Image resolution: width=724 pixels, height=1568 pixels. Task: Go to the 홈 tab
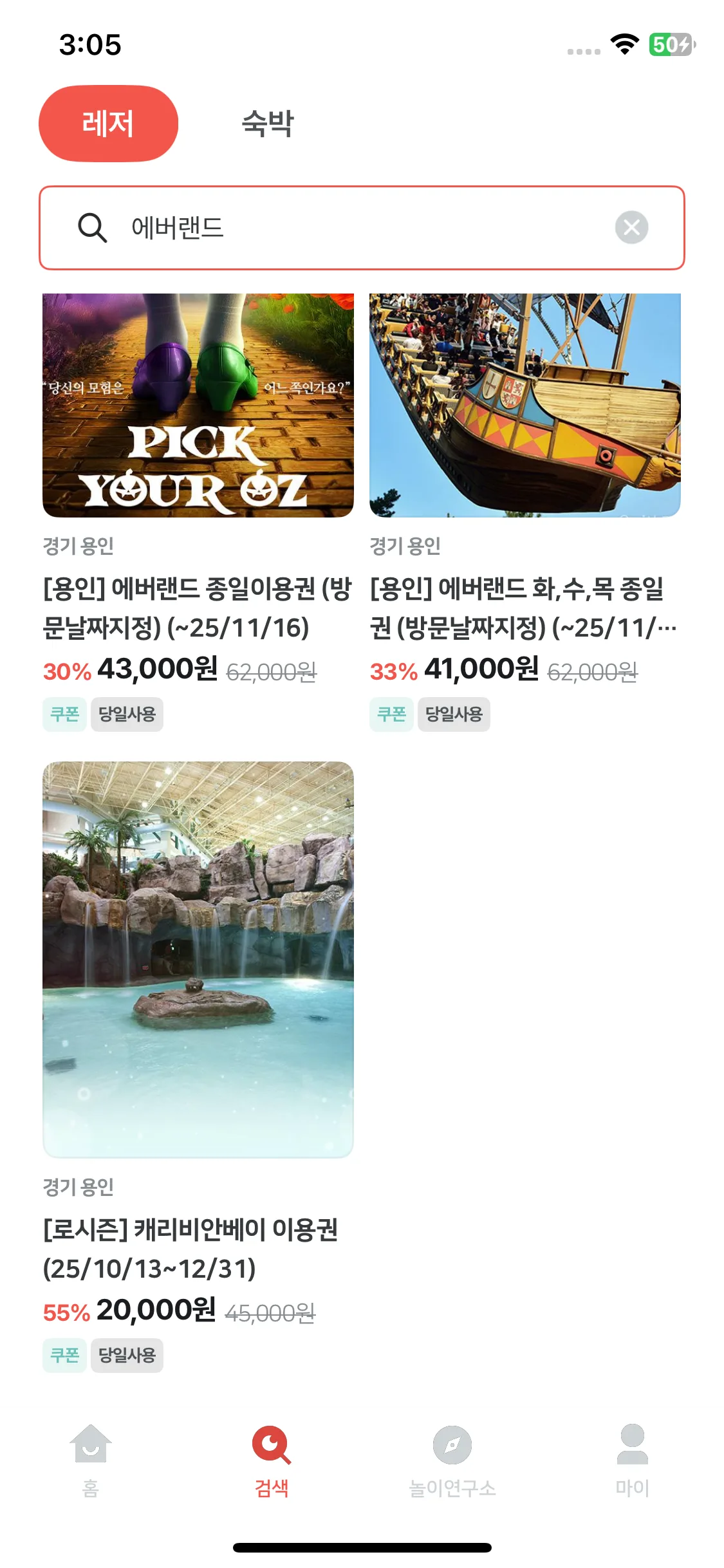(x=91, y=1460)
